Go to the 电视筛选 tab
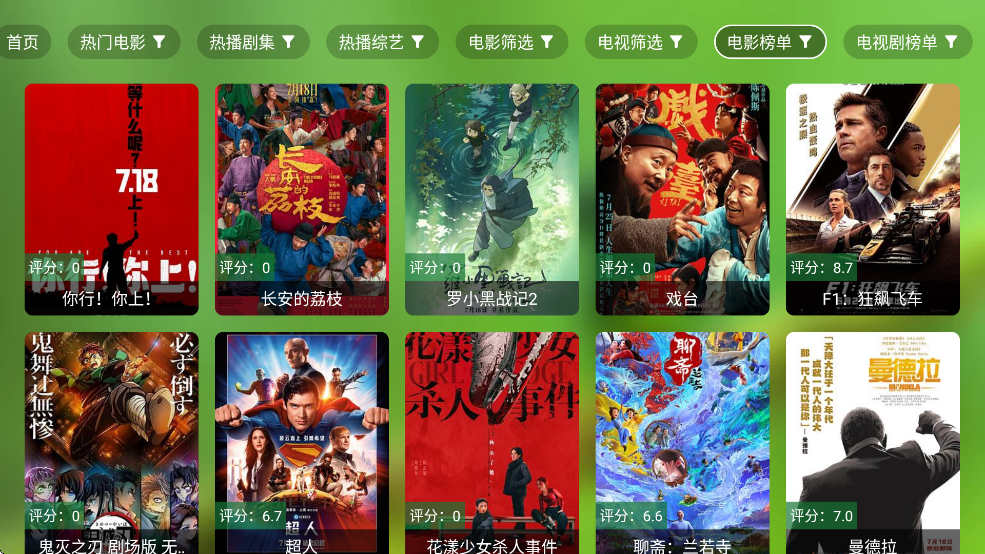985x554 pixels. tap(640, 42)
